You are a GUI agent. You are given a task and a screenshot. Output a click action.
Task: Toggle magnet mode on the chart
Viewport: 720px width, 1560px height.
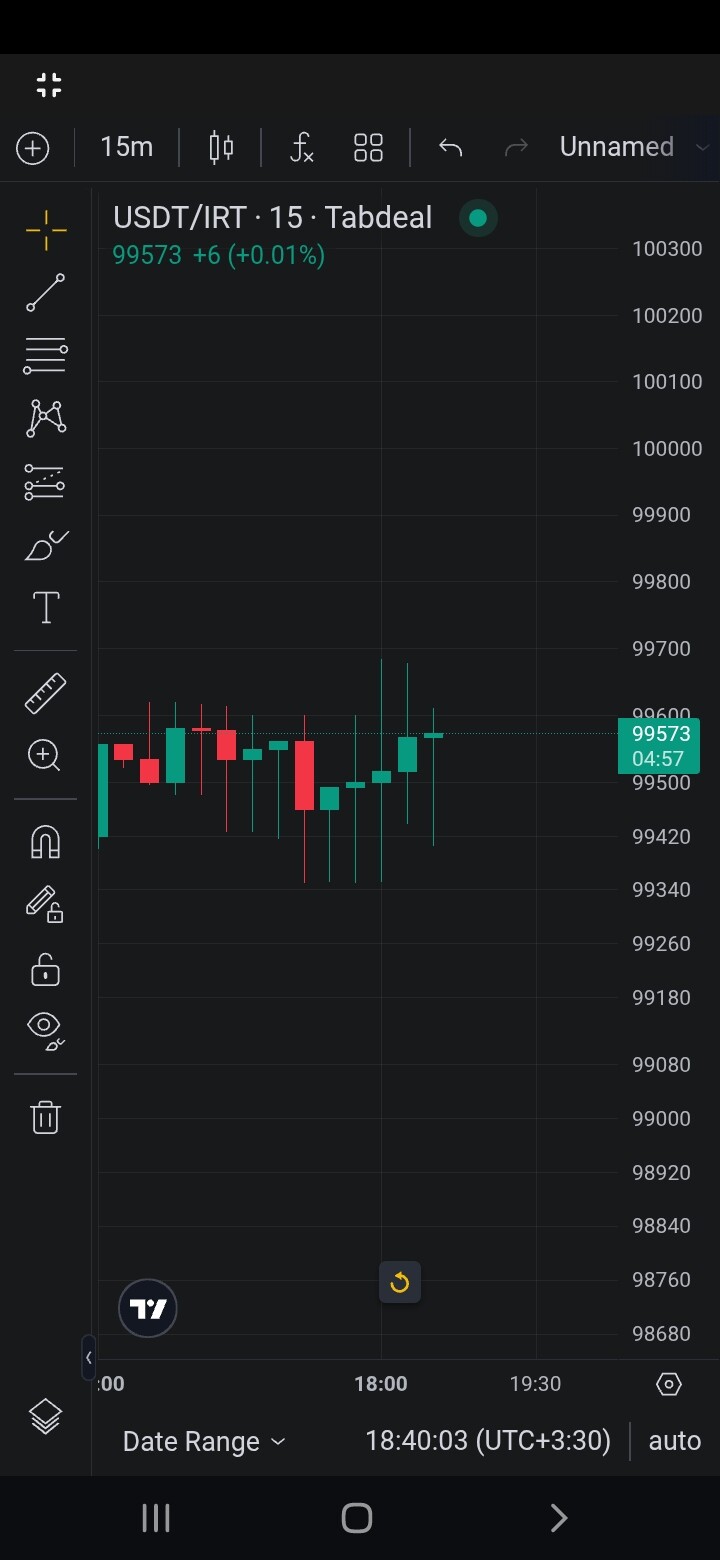click(x=45, y=842)
